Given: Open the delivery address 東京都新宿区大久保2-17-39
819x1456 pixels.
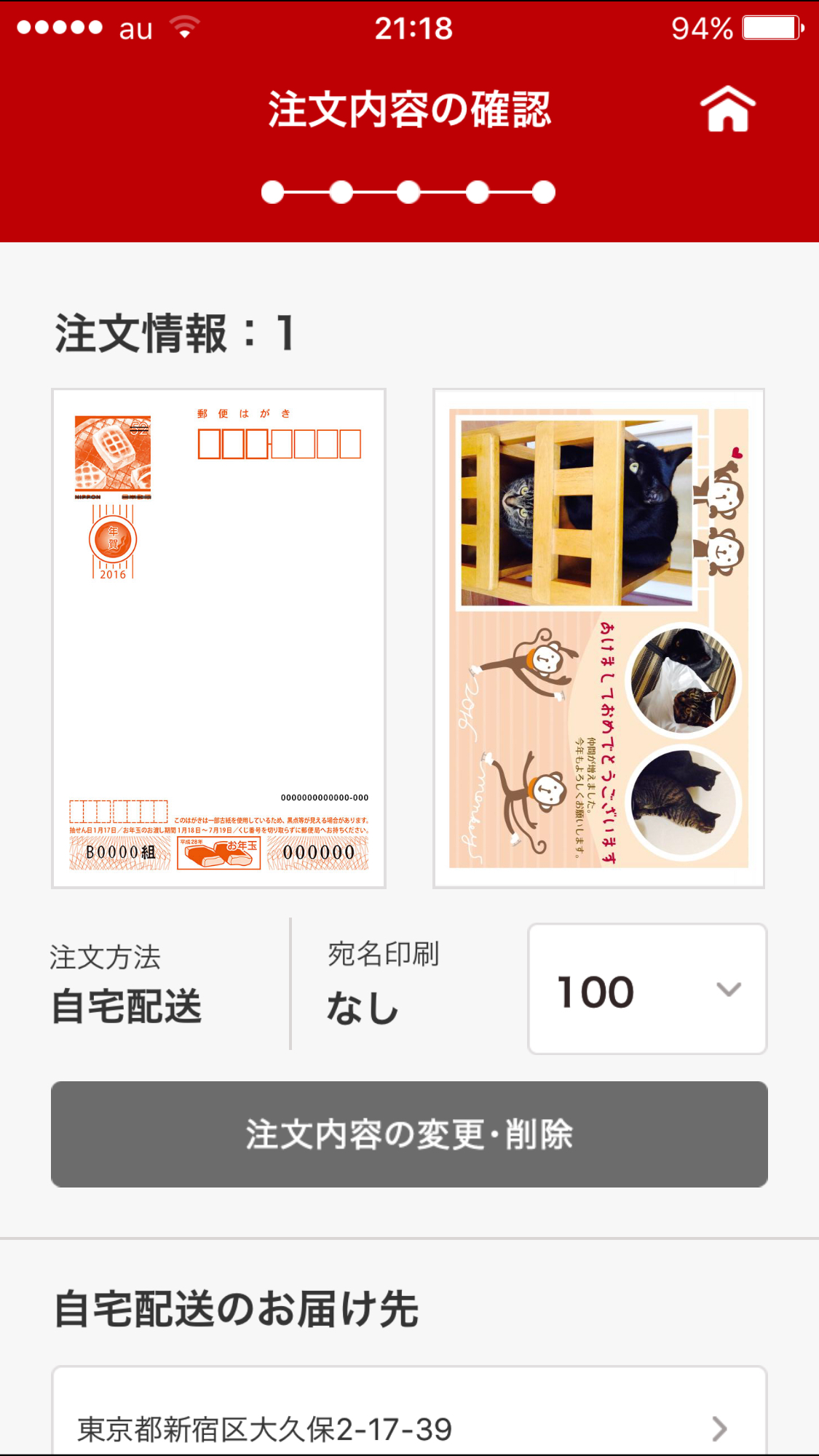Looking at the screenshot, I should point(409,1428).
